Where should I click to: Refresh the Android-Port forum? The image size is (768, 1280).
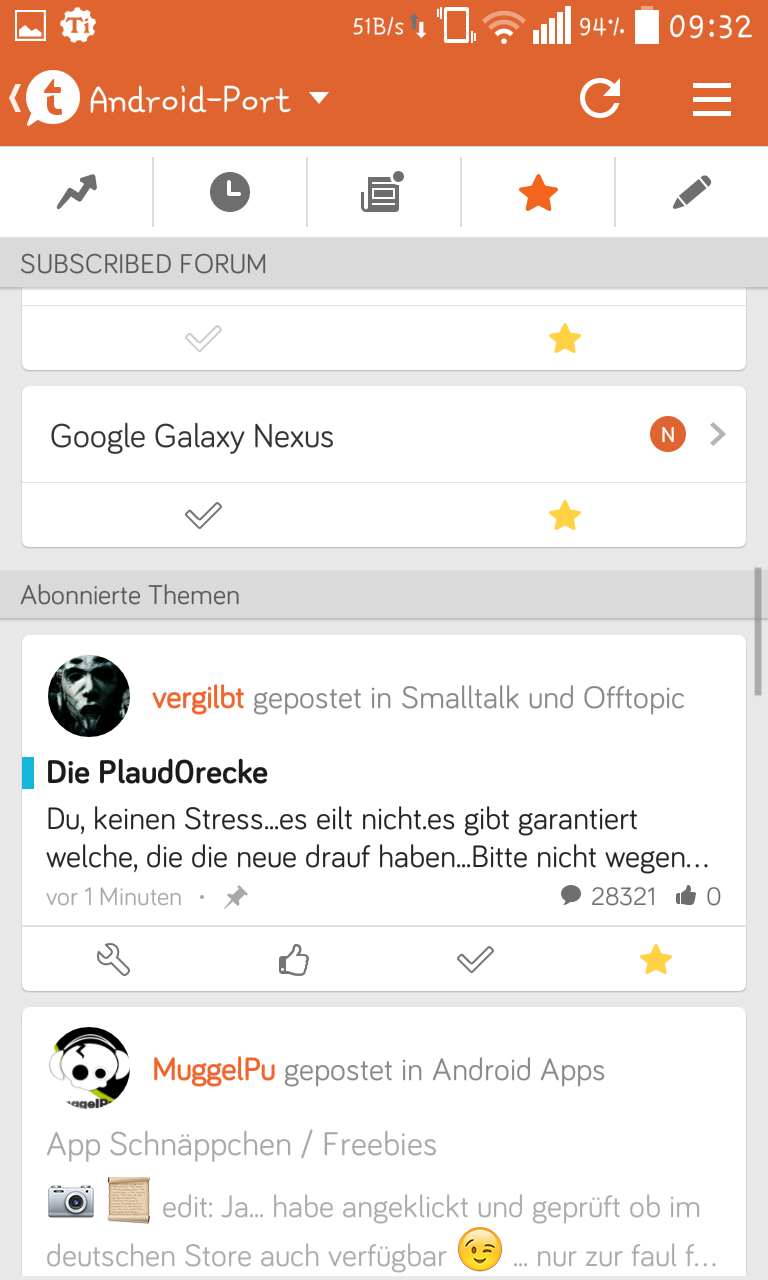coord(601,98)
